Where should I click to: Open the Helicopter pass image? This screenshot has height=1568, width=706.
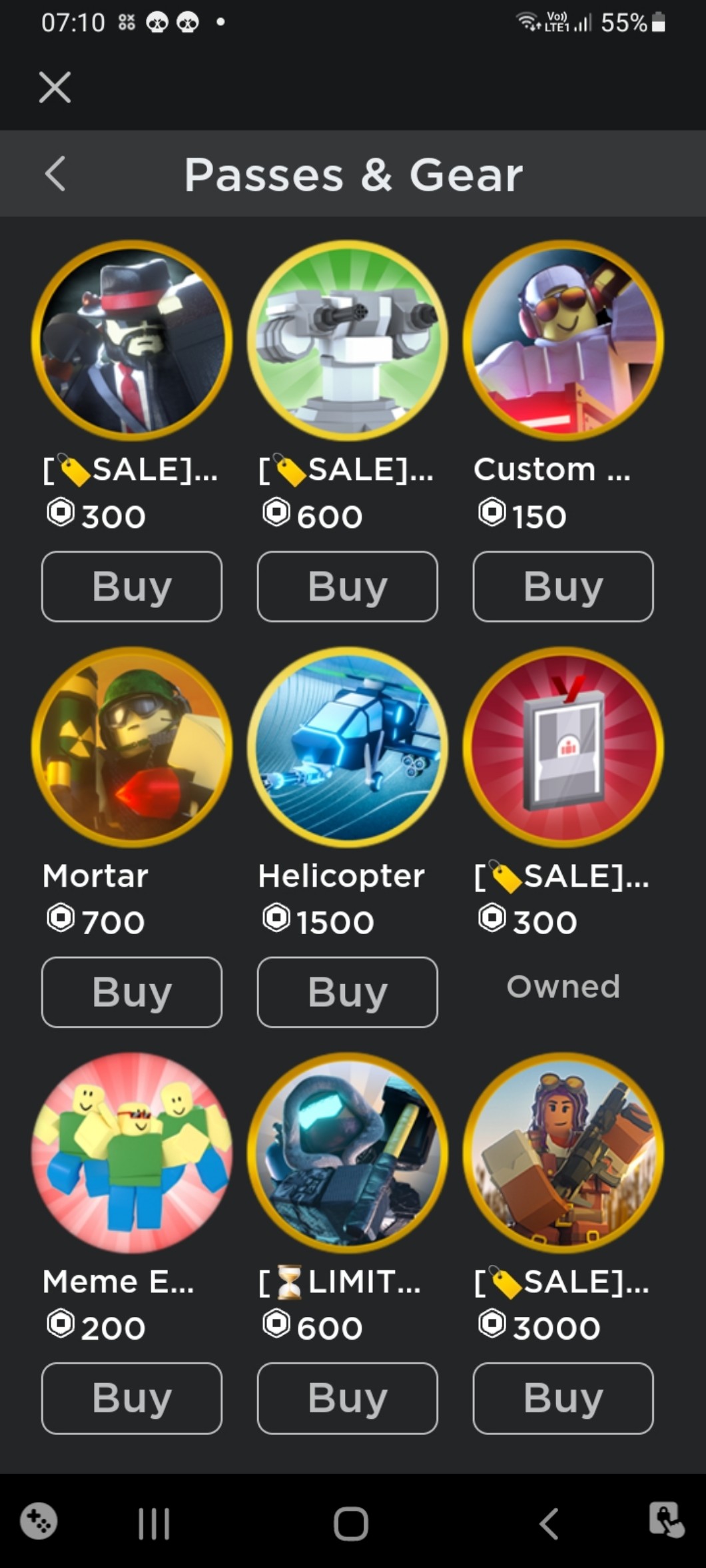click(347, 746)
